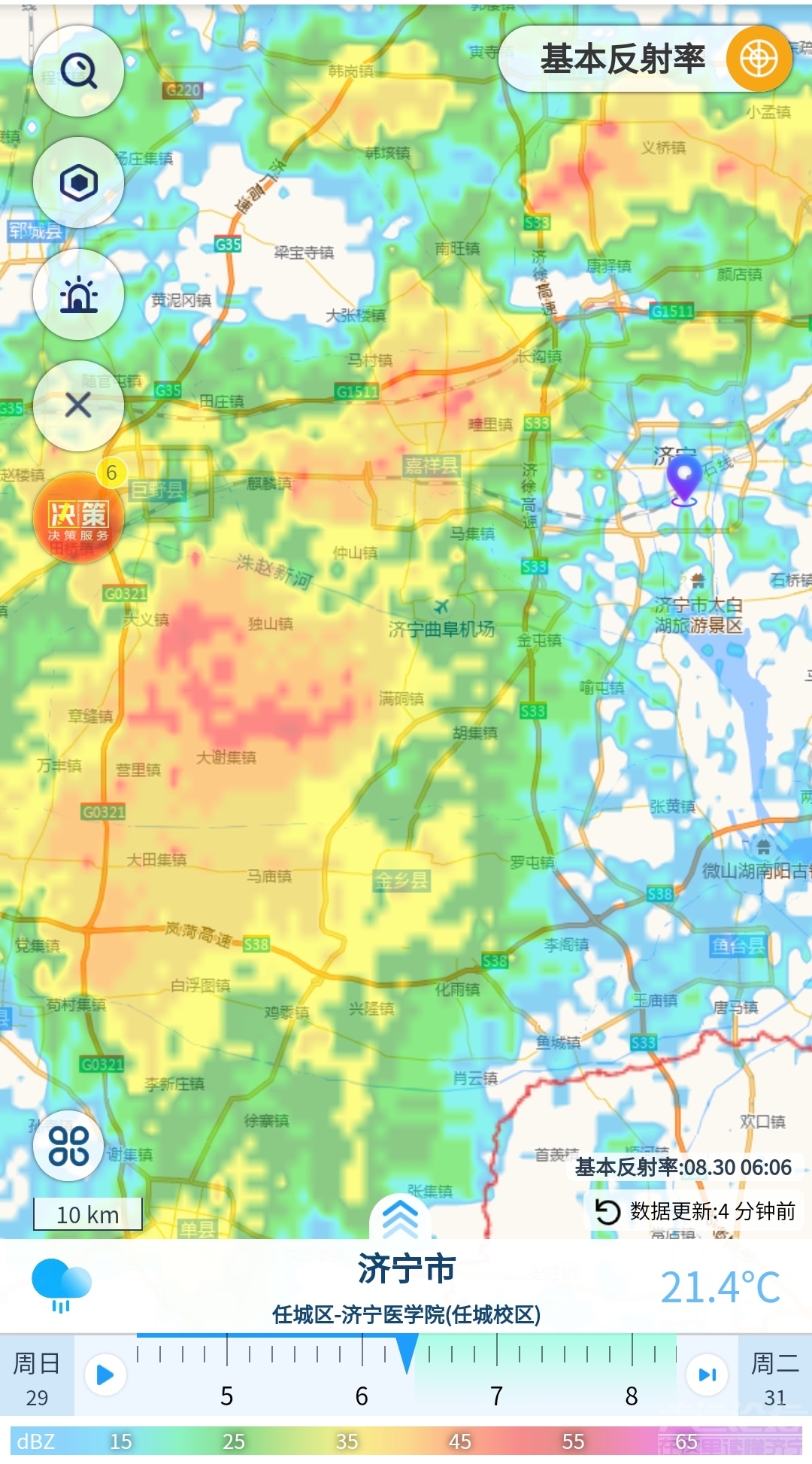This screenshot has height=1464, width=812.
Task: Open the weather warning alarm button
Action: 79,294
